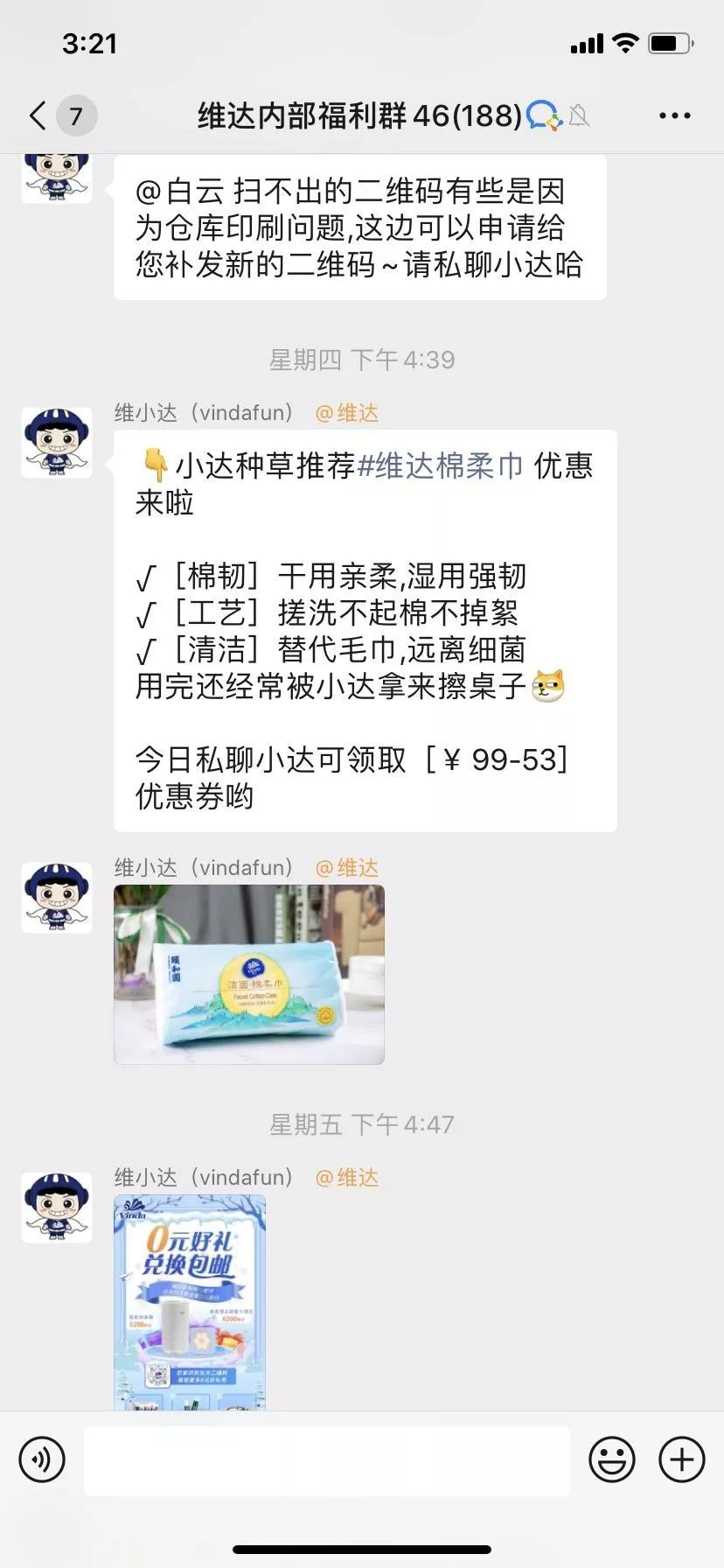Switch to voice message input

pyautogui.click(x=42, y=1459)
